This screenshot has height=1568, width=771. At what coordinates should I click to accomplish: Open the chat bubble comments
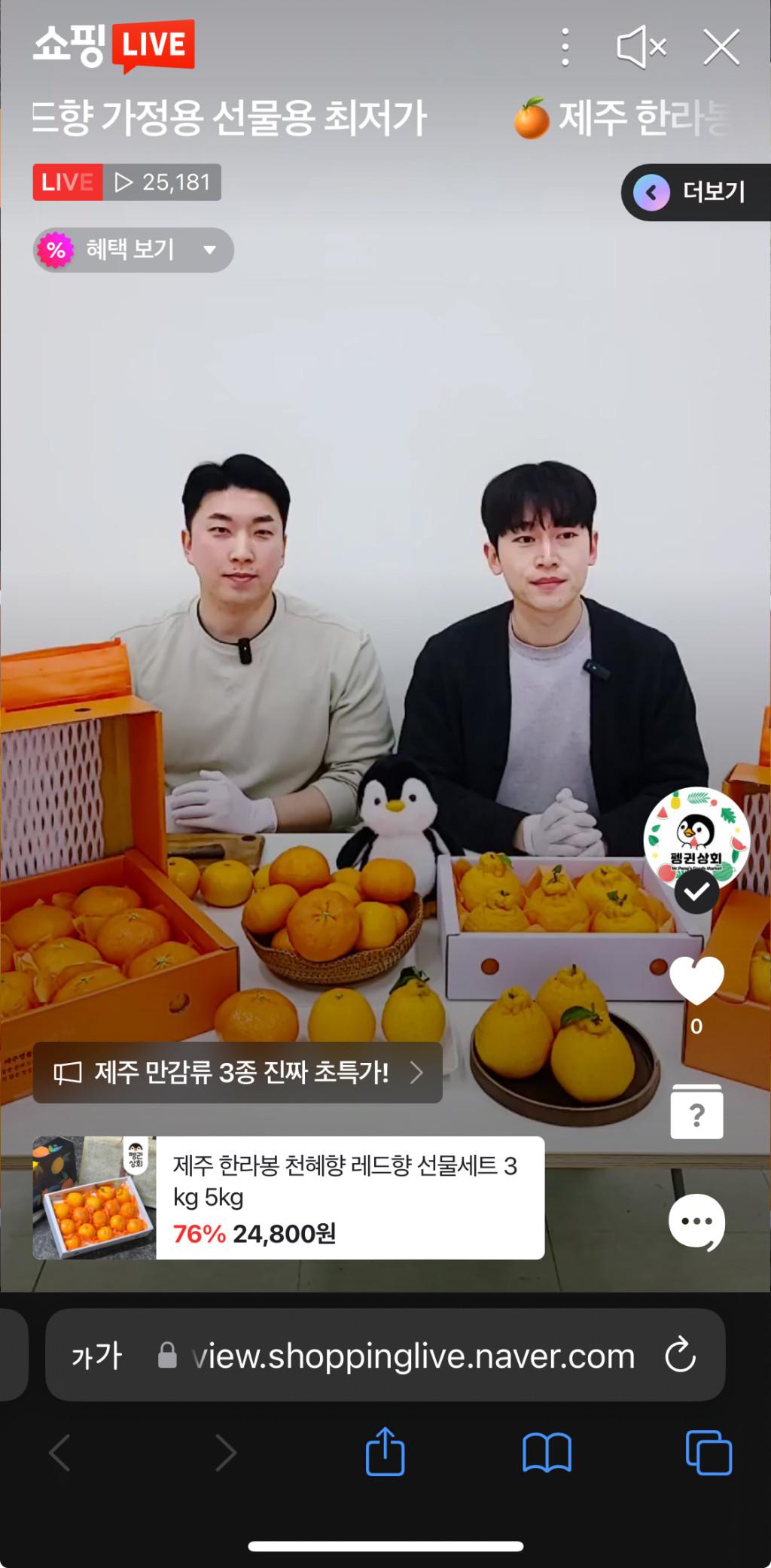click(x=696, y=1222)
